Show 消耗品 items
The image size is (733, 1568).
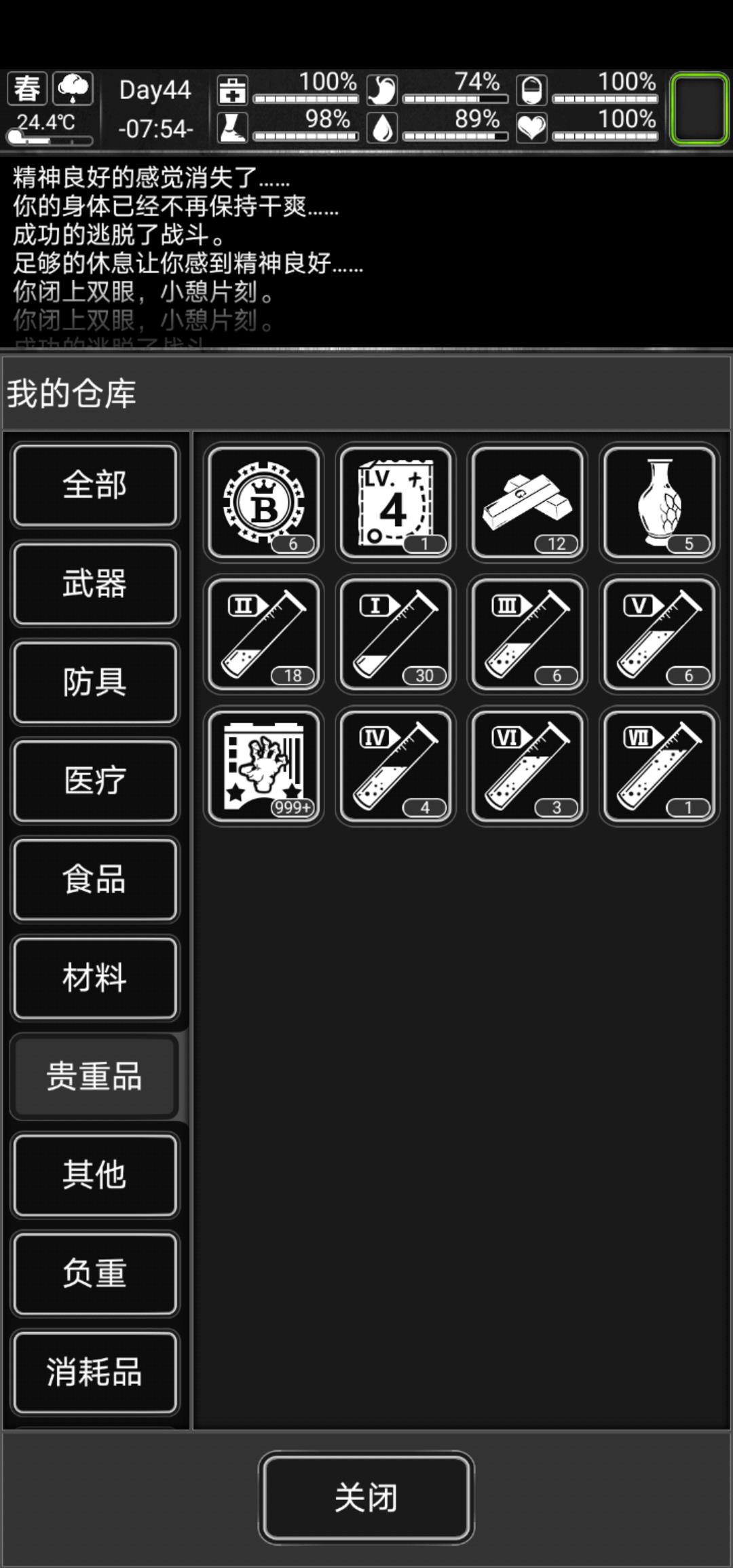[x=95, y=1372]
